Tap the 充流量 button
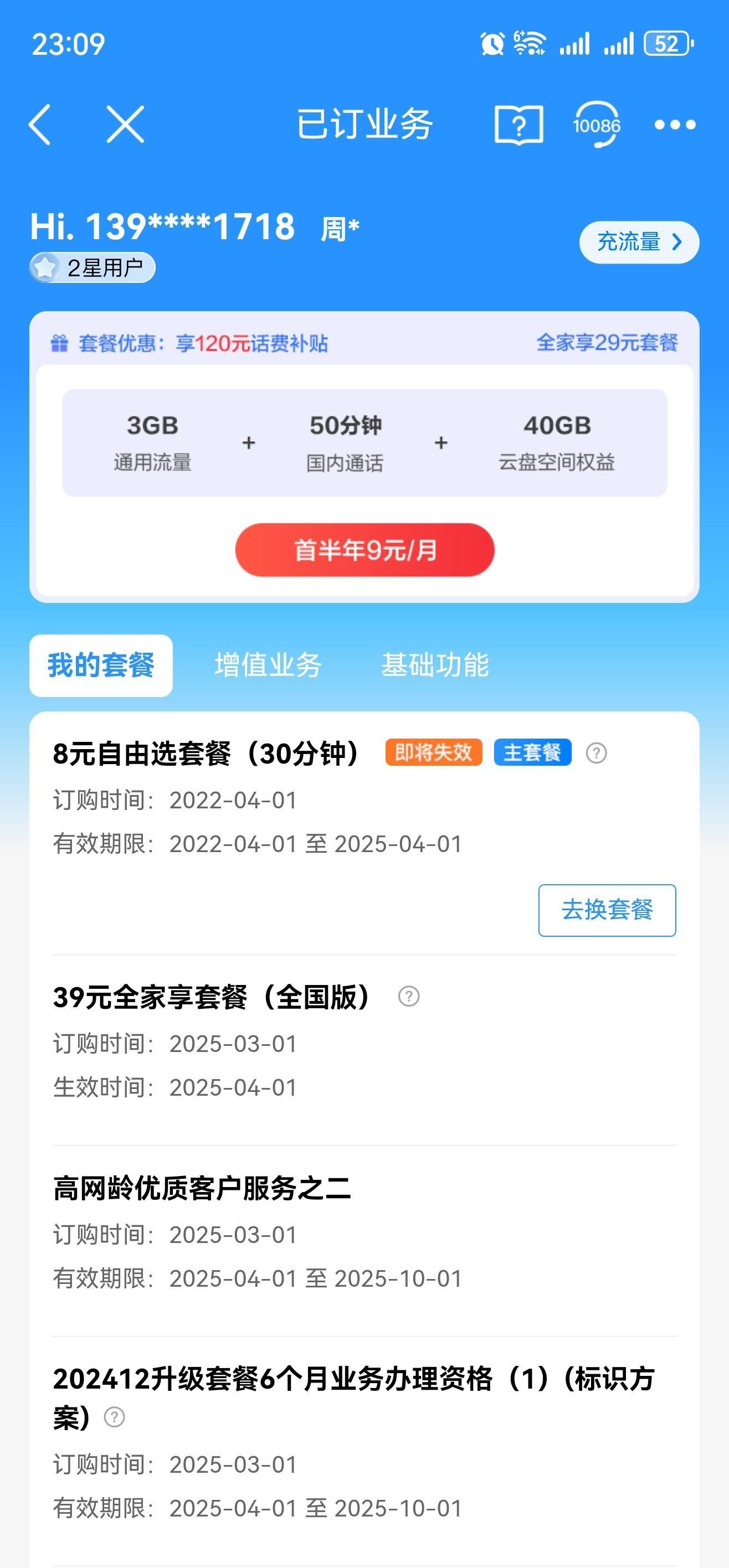This screenshot has width=729, height=1568. pyautogui.click(x=639, y=243)
